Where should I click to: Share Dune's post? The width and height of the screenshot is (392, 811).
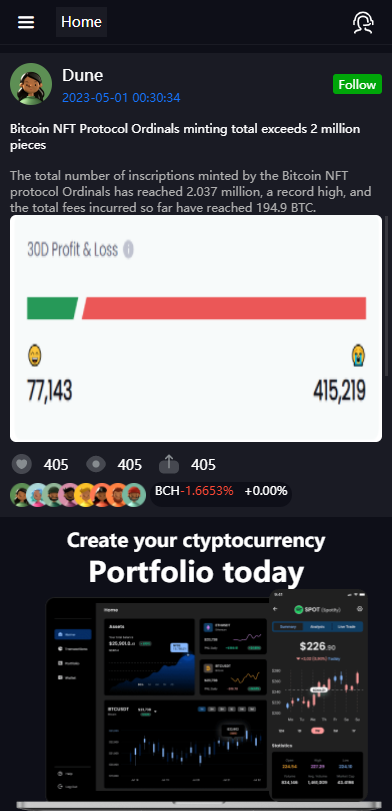pos(169,464)
